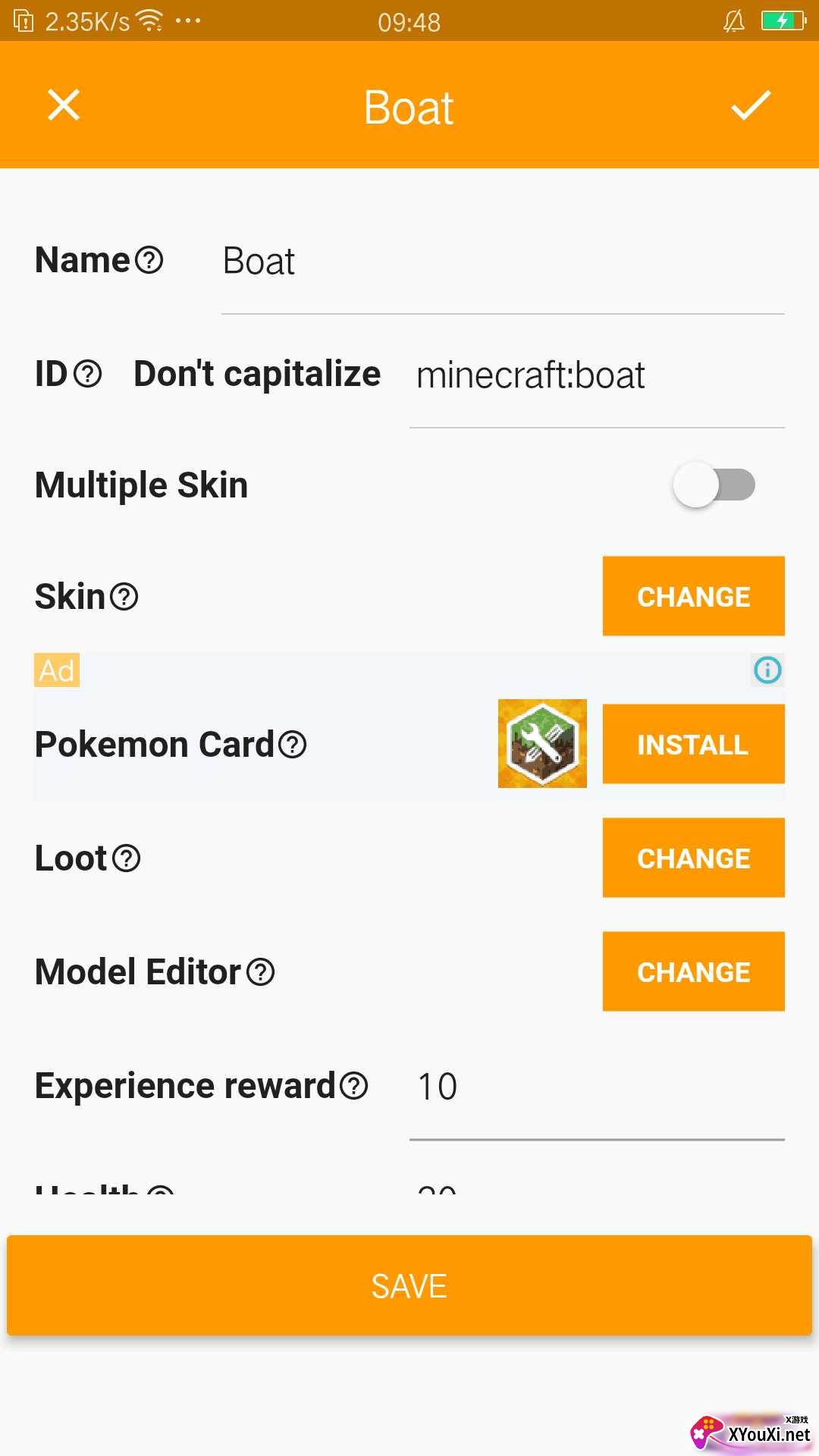This screenshot has width=819, height=1456.
Task: Show help for Skin
Action: (124, 597)
